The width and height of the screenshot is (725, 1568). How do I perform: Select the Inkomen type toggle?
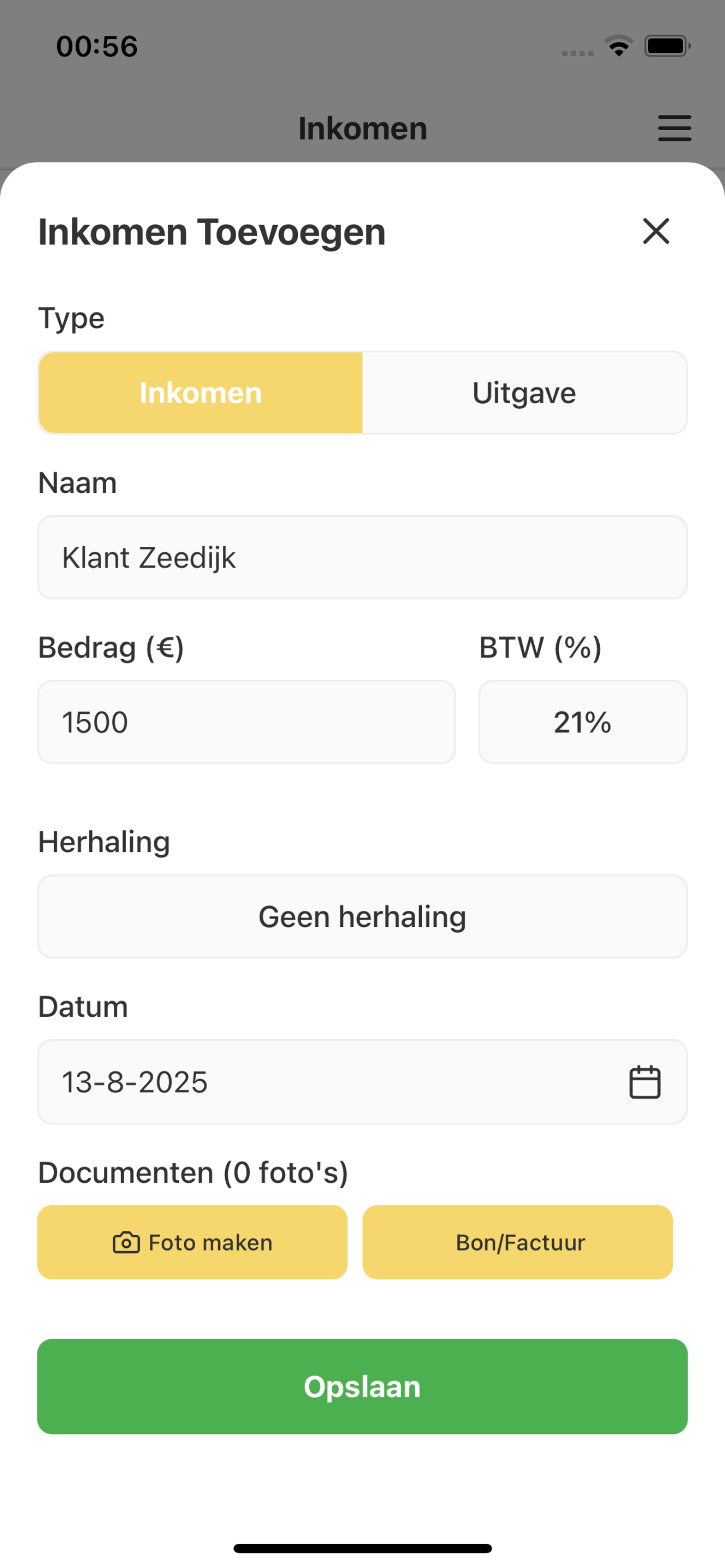point(200,393)
